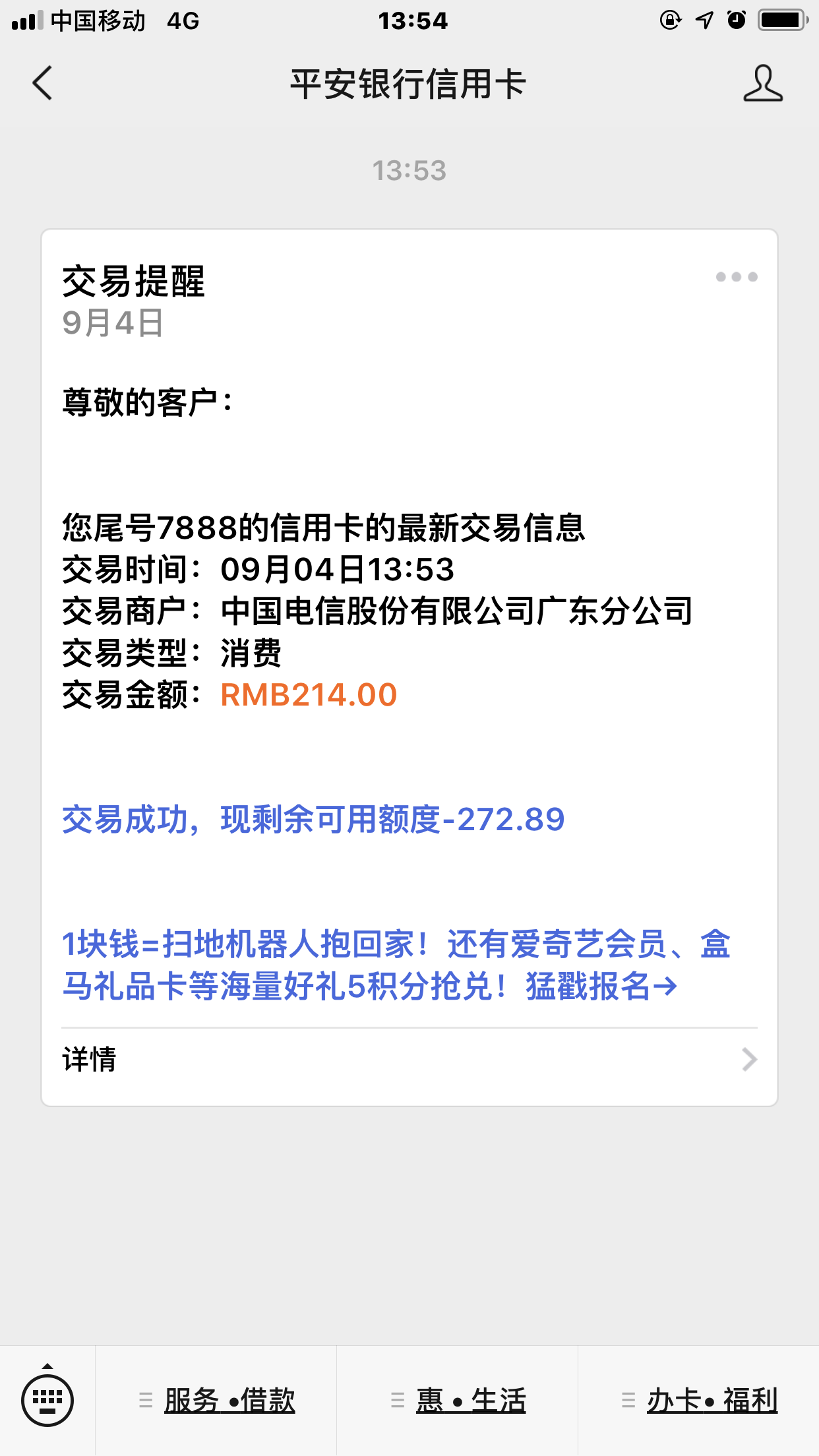Open the account profile icon
819x1456 pixels.
pos(763,84)
